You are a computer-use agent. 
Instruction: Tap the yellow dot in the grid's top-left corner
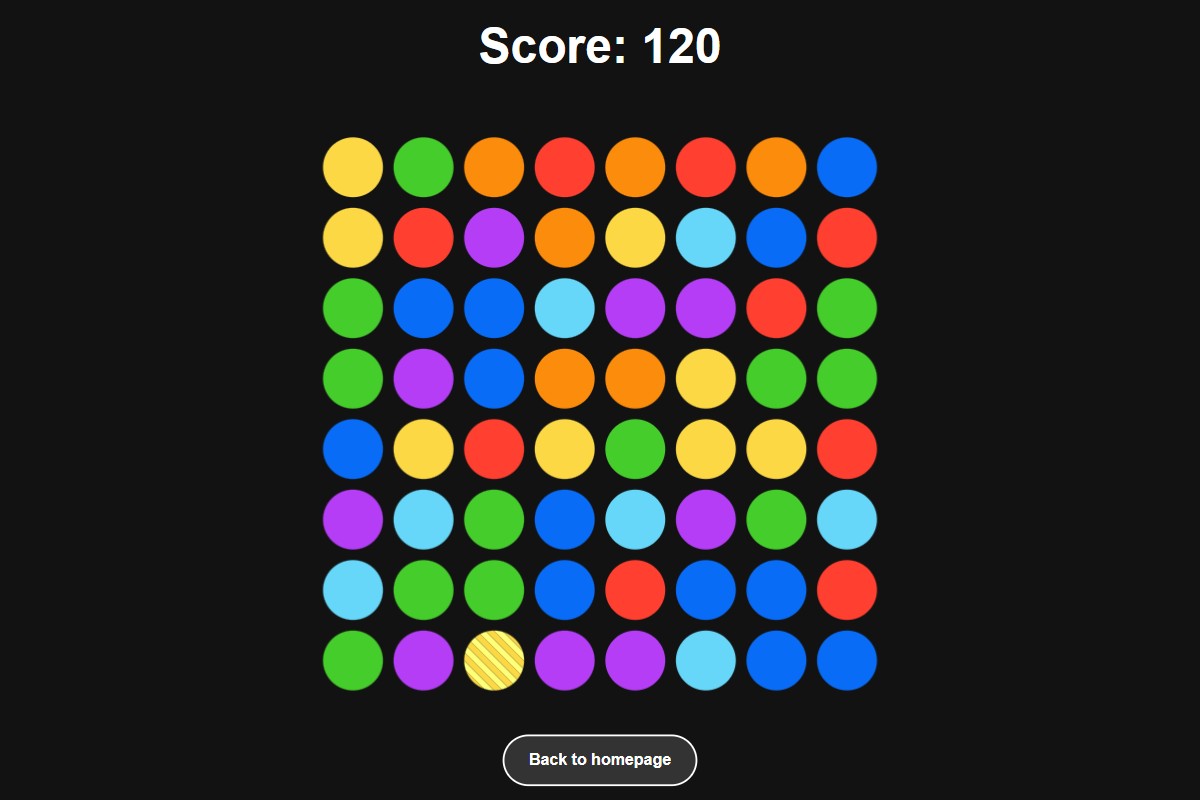click(x=353, y=167)
